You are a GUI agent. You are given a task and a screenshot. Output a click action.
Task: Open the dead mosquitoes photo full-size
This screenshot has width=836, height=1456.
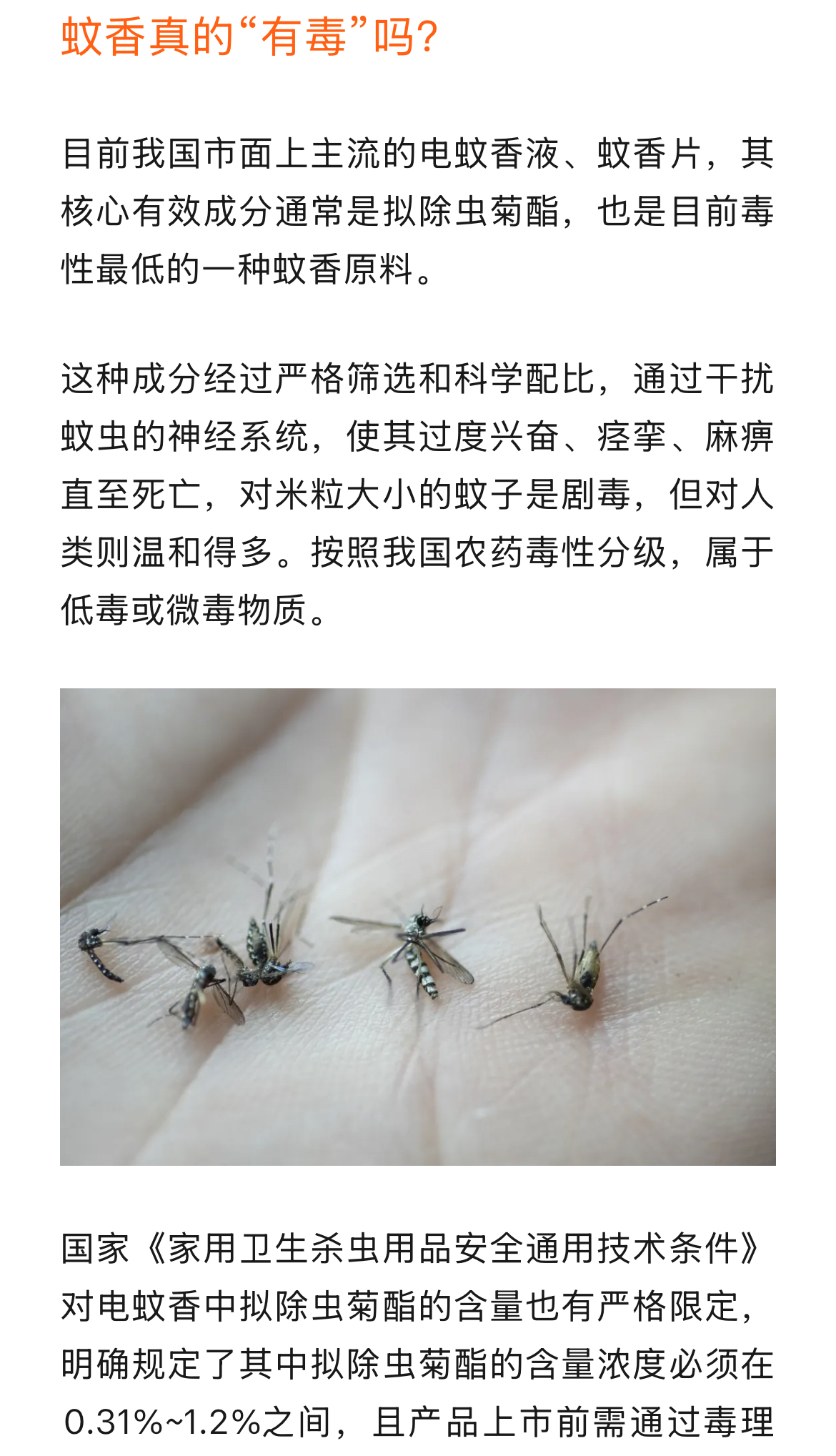[x=418, y=926]
